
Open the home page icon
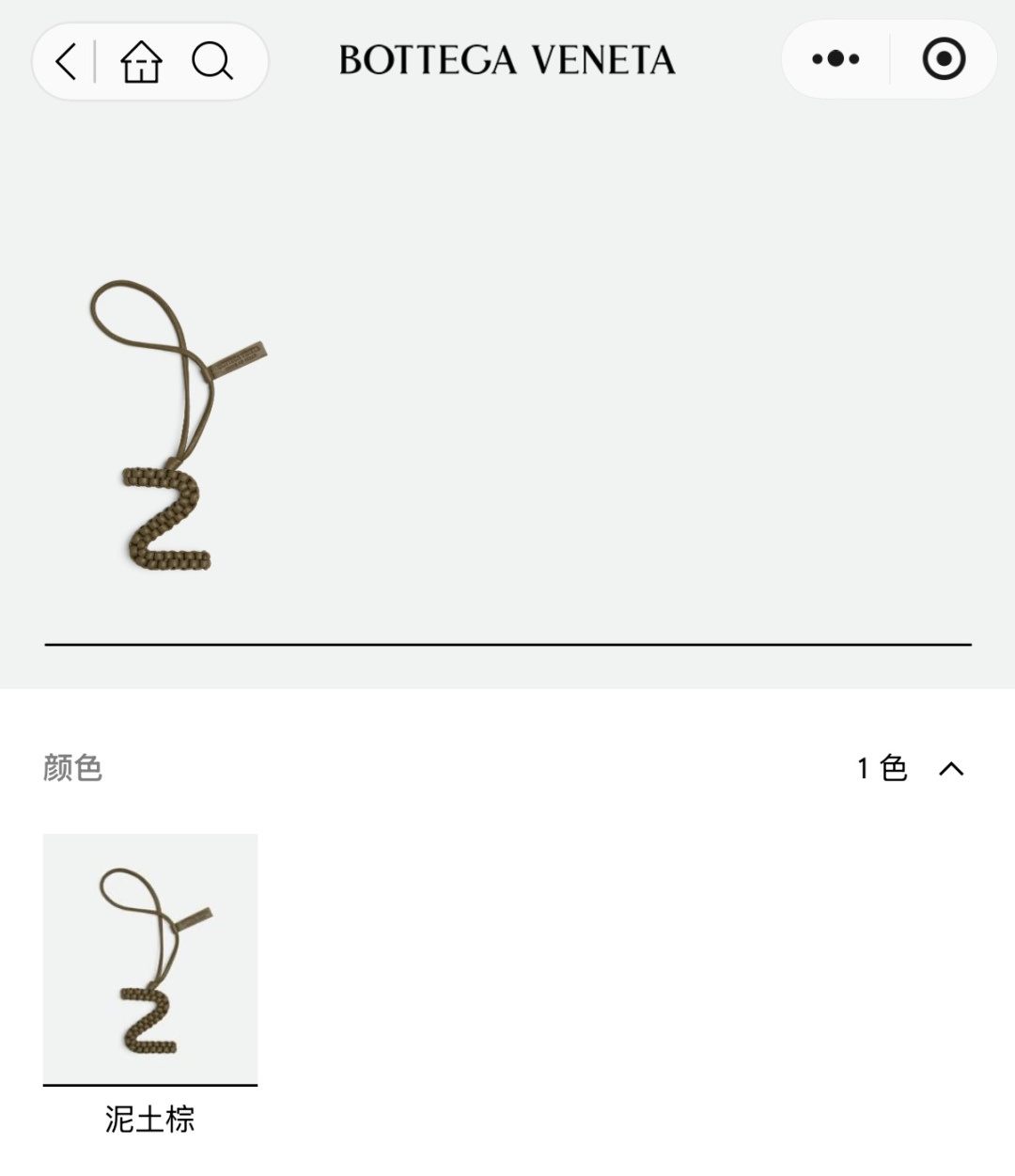point(141,62)
